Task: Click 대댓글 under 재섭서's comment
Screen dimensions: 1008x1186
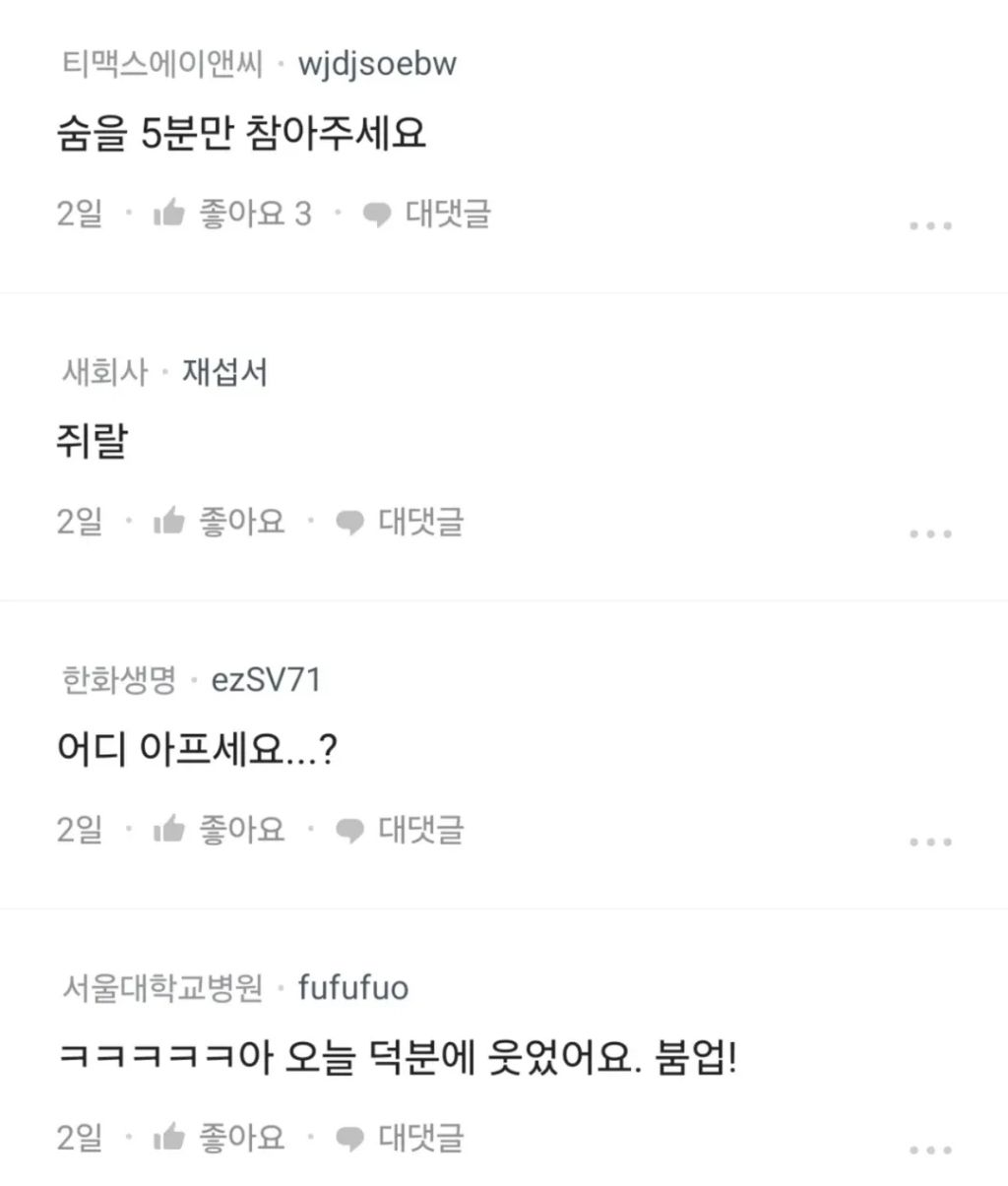Action: click(x=423, y=522)
